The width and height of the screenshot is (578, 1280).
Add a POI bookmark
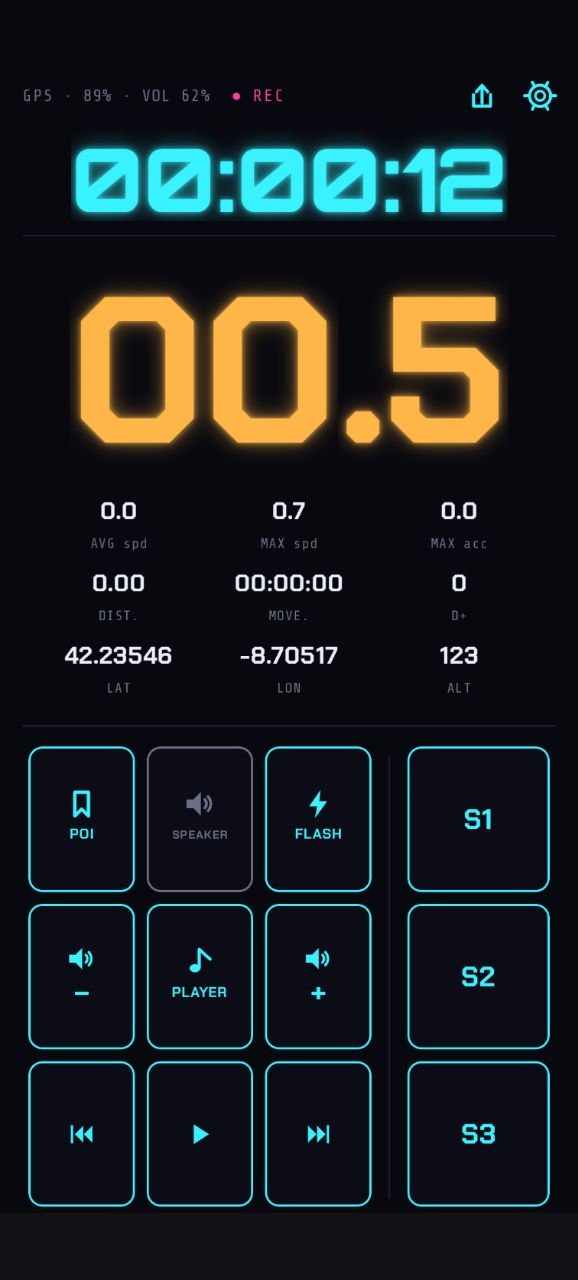coord(81,819)
